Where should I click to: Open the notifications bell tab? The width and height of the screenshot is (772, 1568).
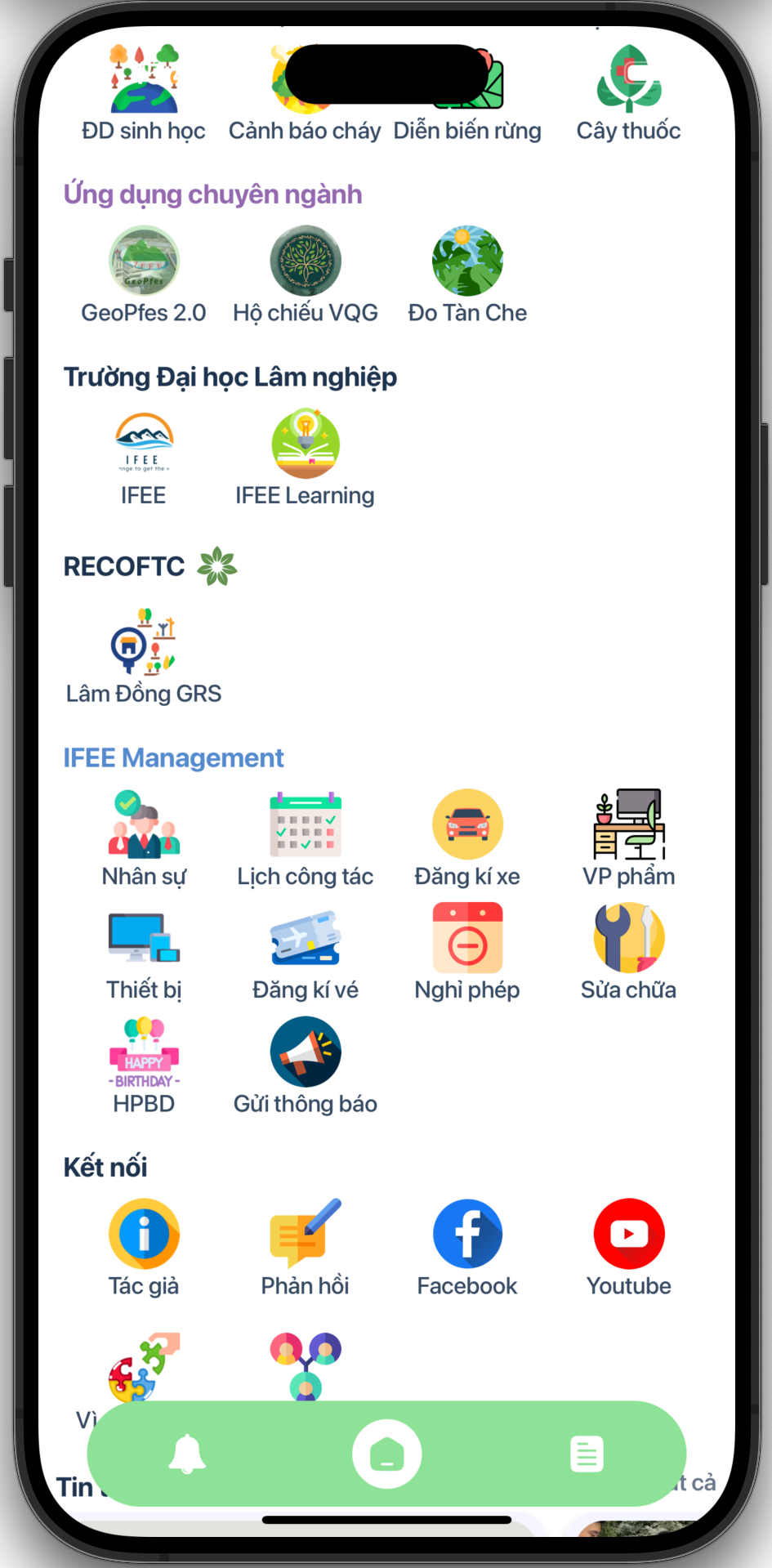[186, 1454]
